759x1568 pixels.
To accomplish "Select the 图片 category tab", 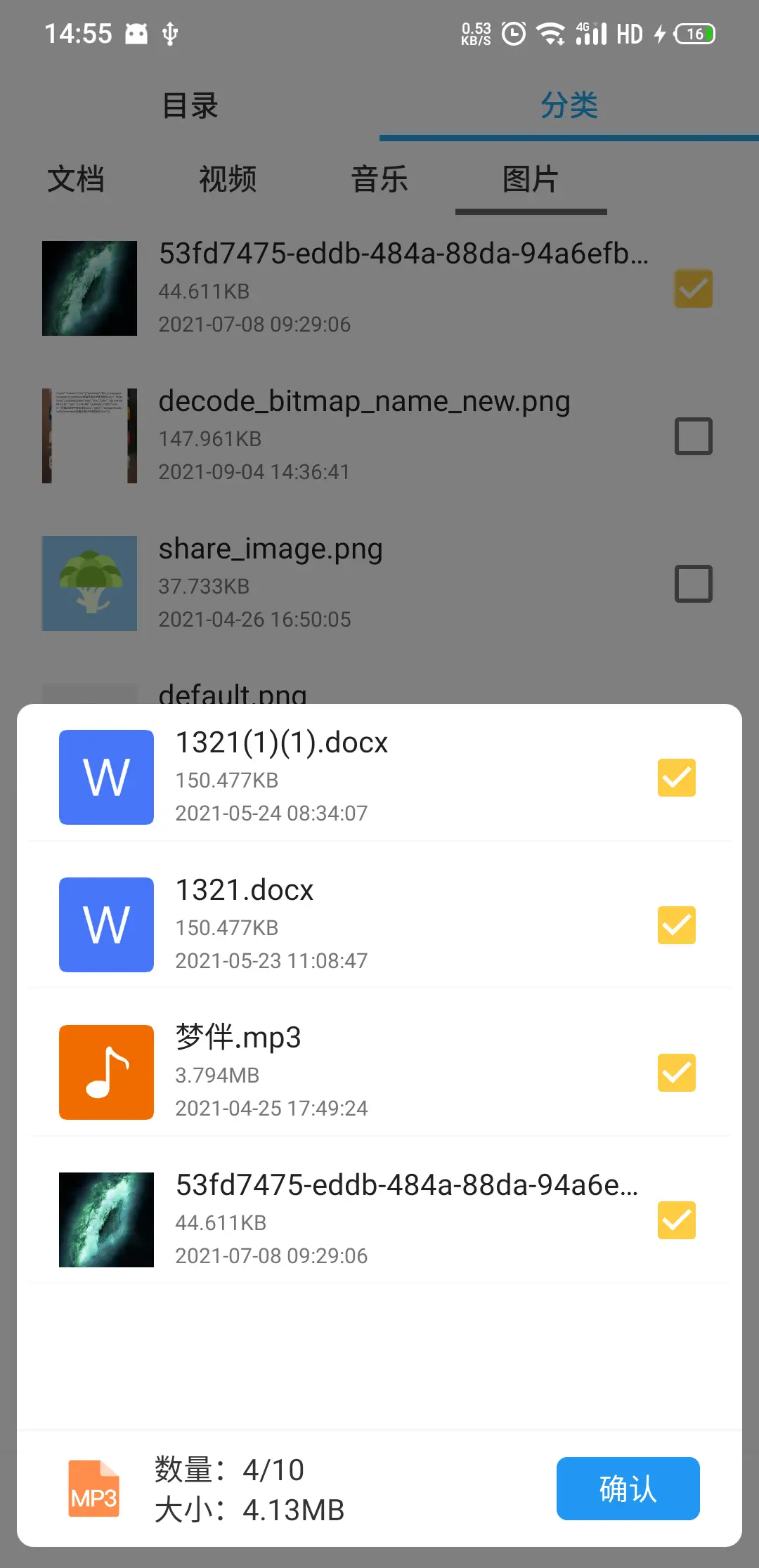I will pos(531,179).
